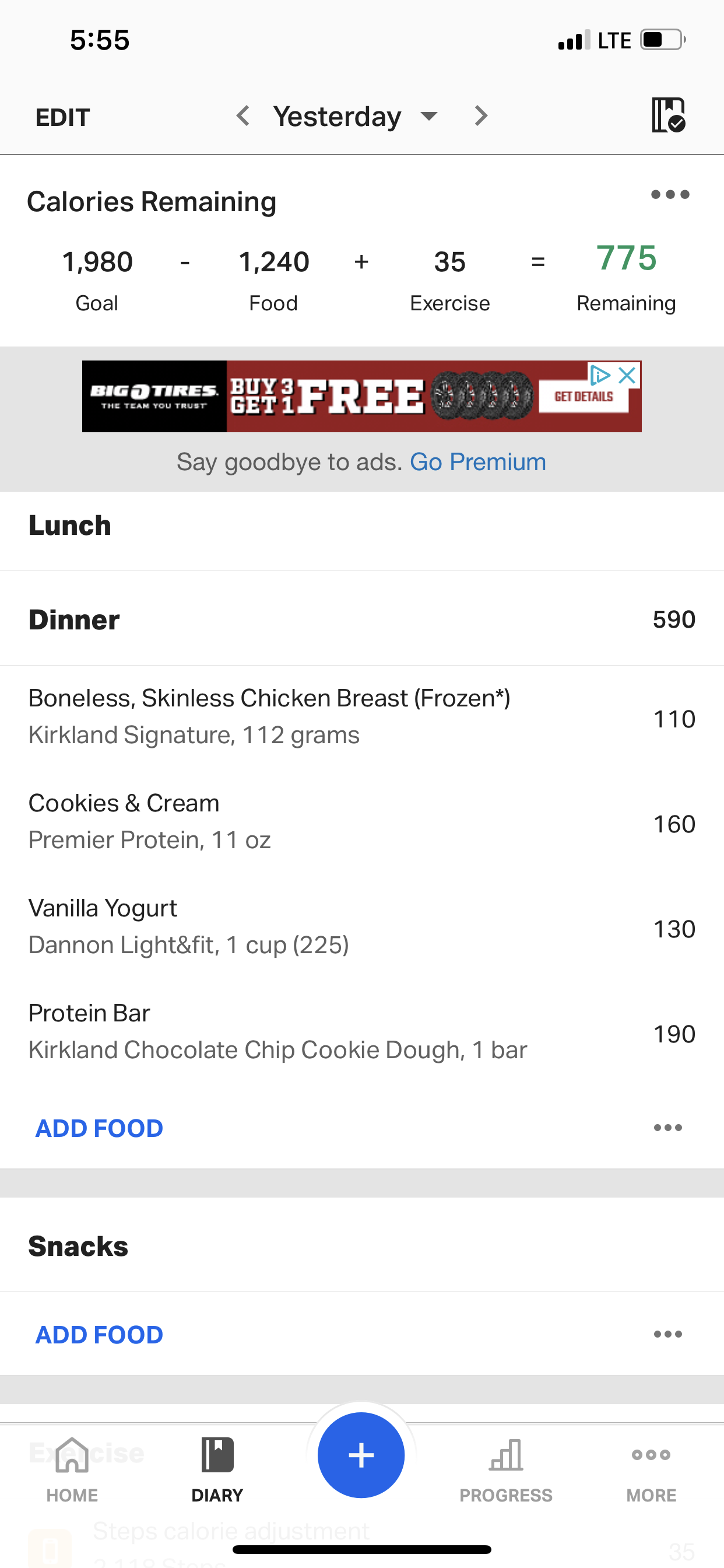Open Dinner more options menu

point(667,1128)
